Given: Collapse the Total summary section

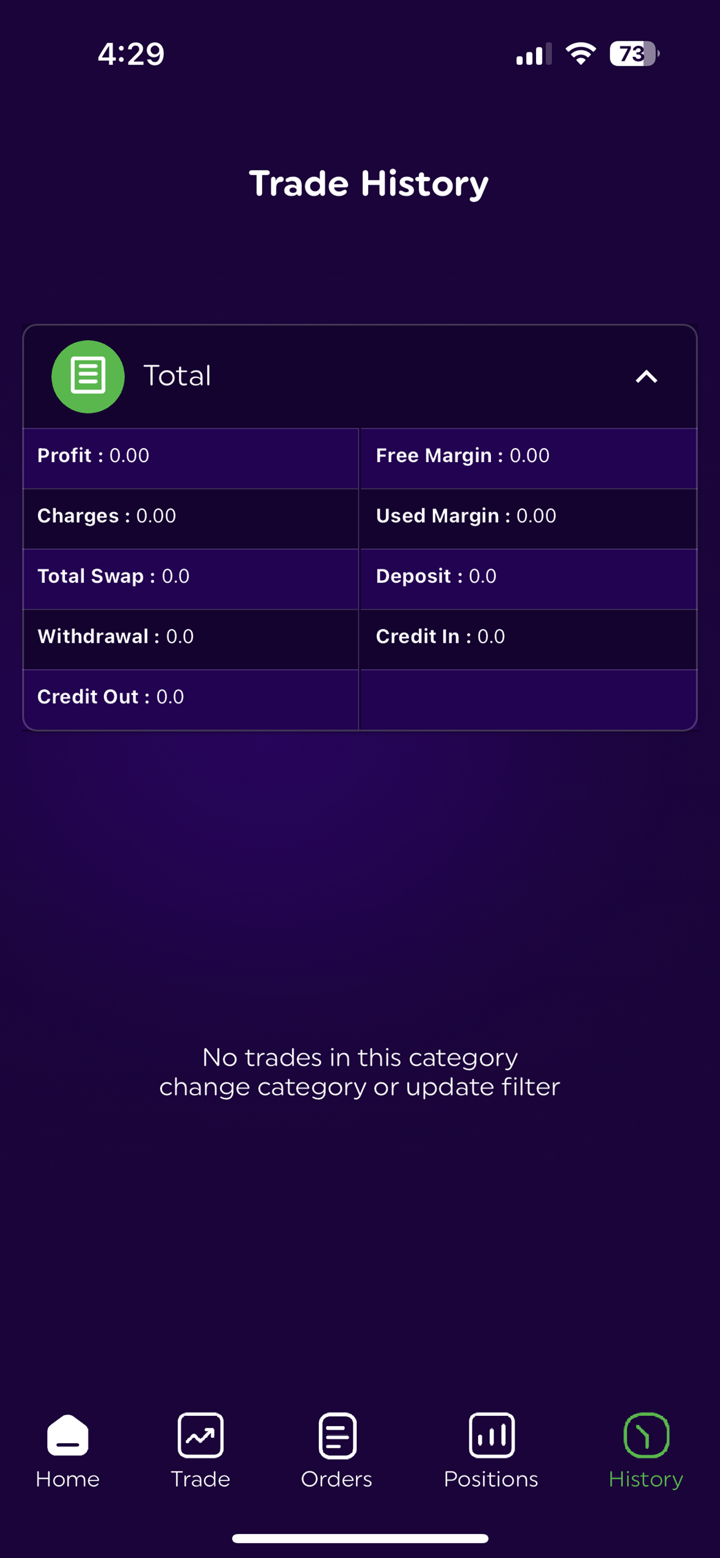Looking at the screenshot, I should coord(646,377).
